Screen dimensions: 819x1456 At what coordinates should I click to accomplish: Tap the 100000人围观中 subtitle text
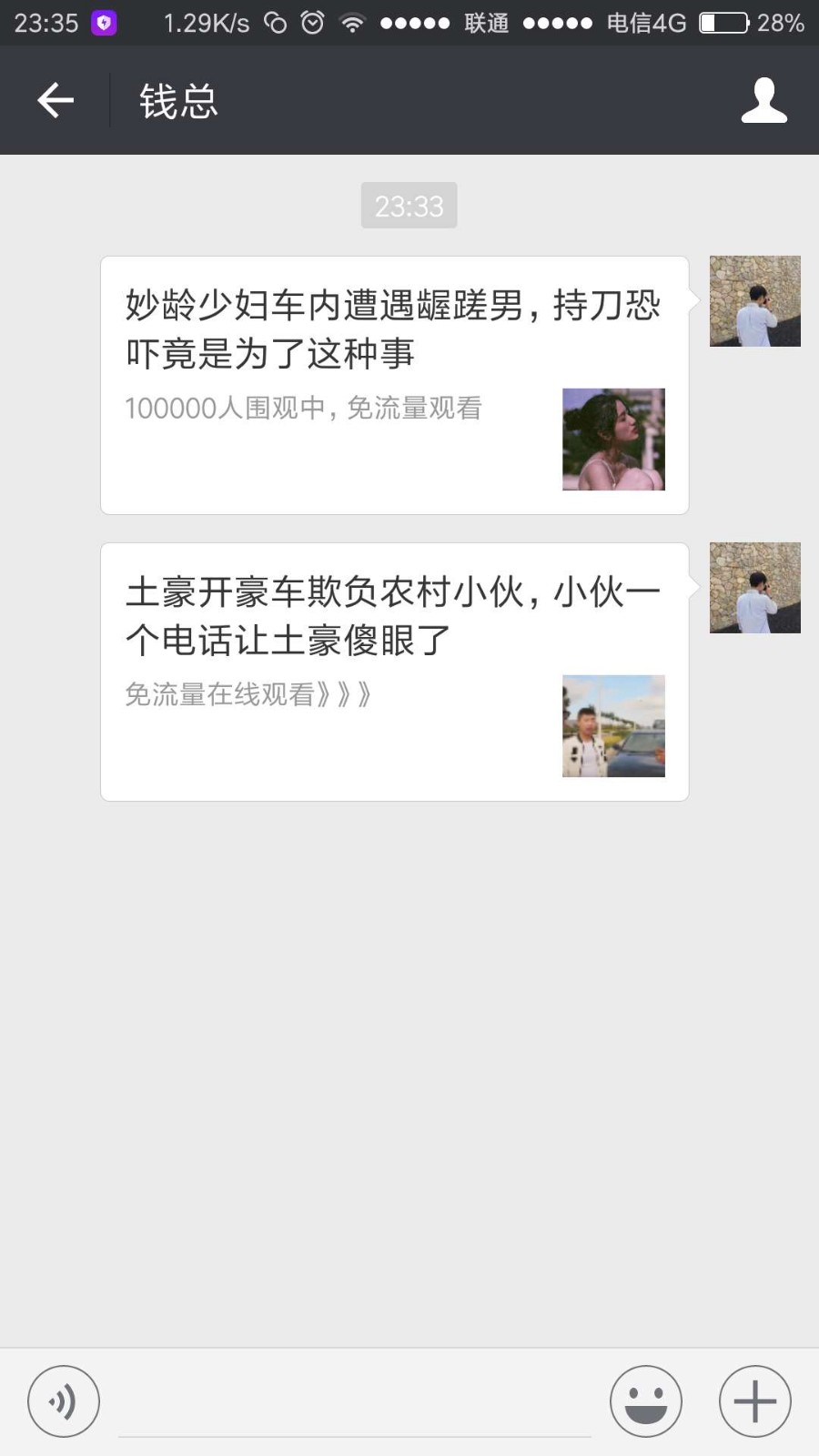pyautogui.click(x=305, y=408)
